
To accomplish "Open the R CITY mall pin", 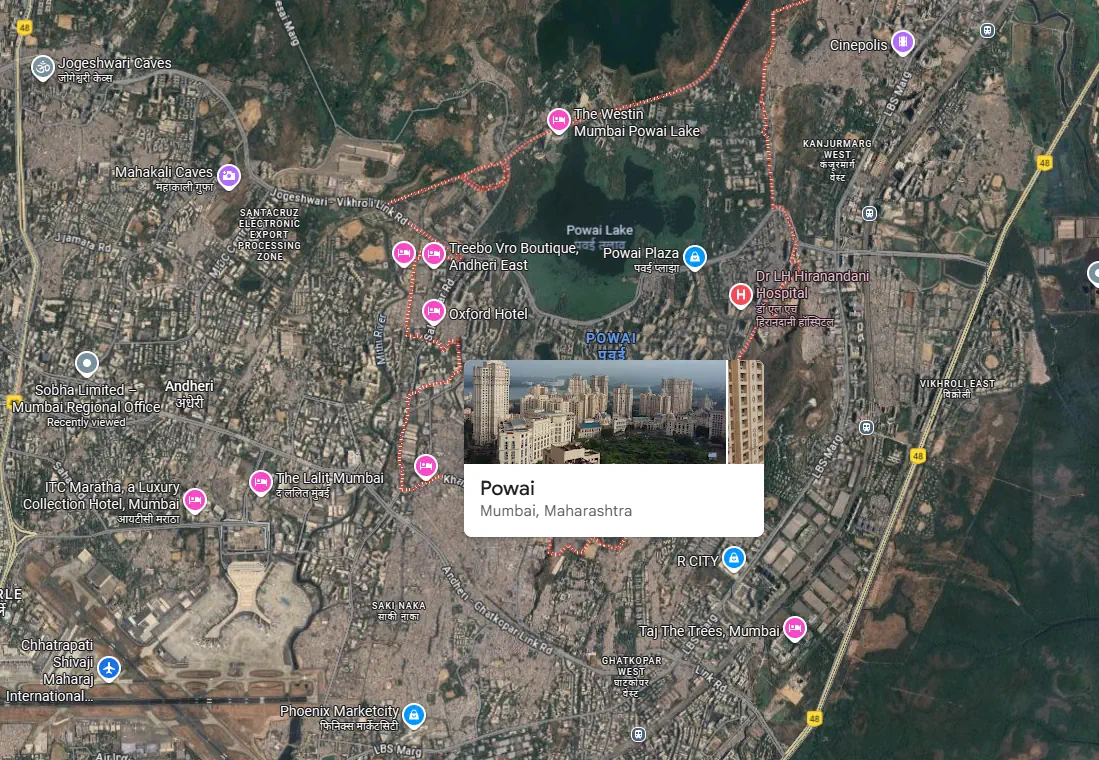I will click(734, 558).
